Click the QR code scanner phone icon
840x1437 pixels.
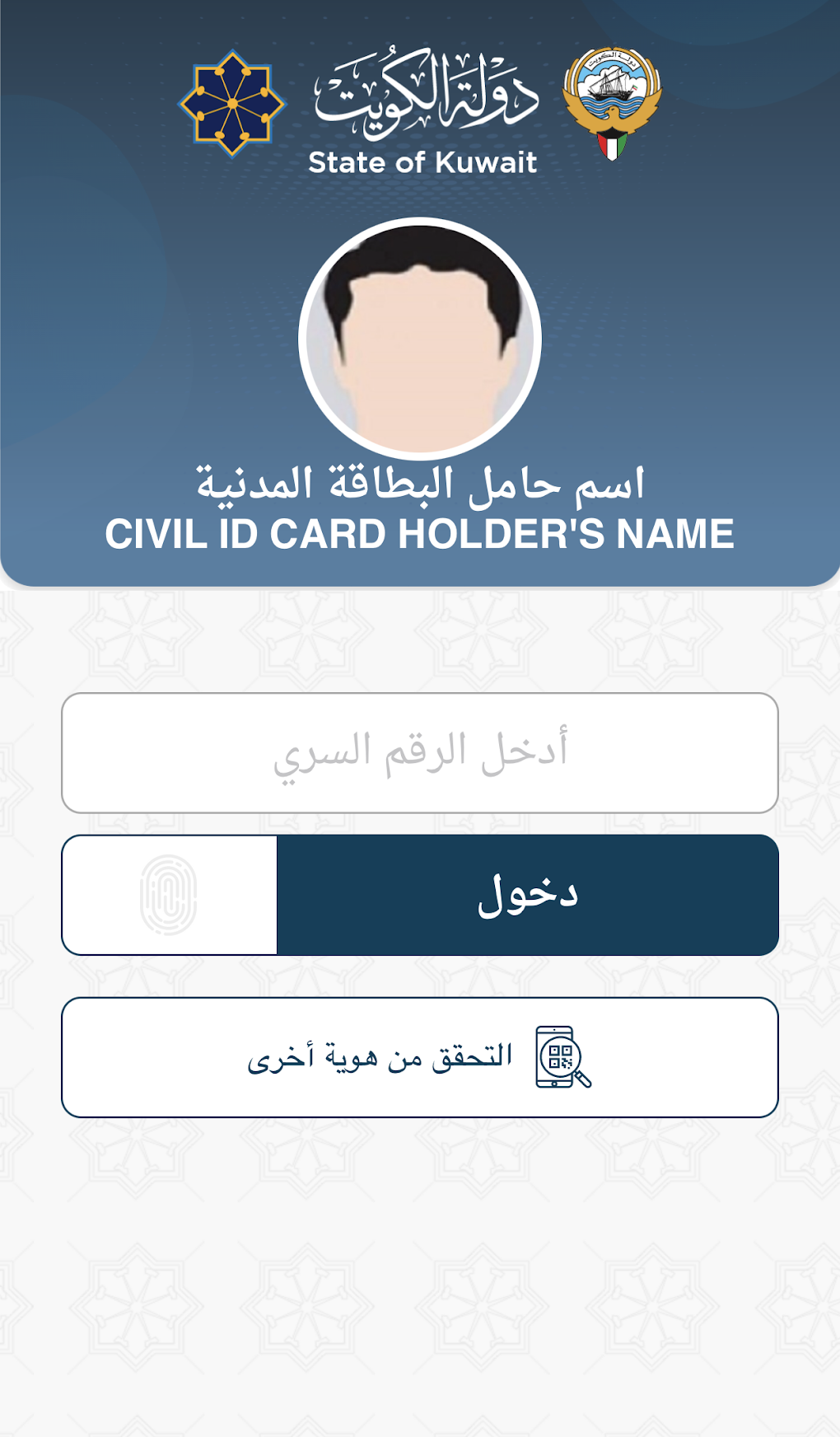pos(556,1056)
